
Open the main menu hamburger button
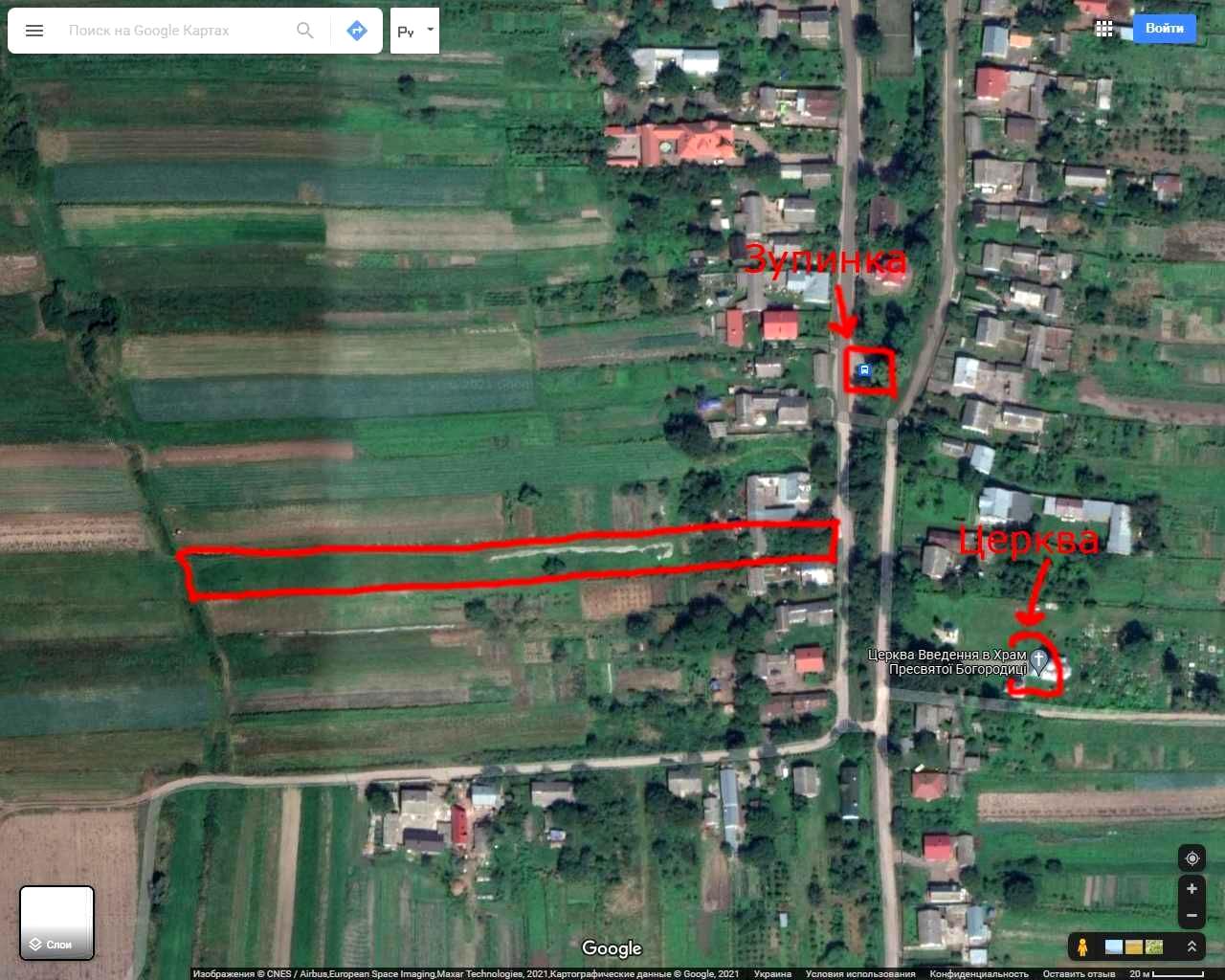pos(34,31)
